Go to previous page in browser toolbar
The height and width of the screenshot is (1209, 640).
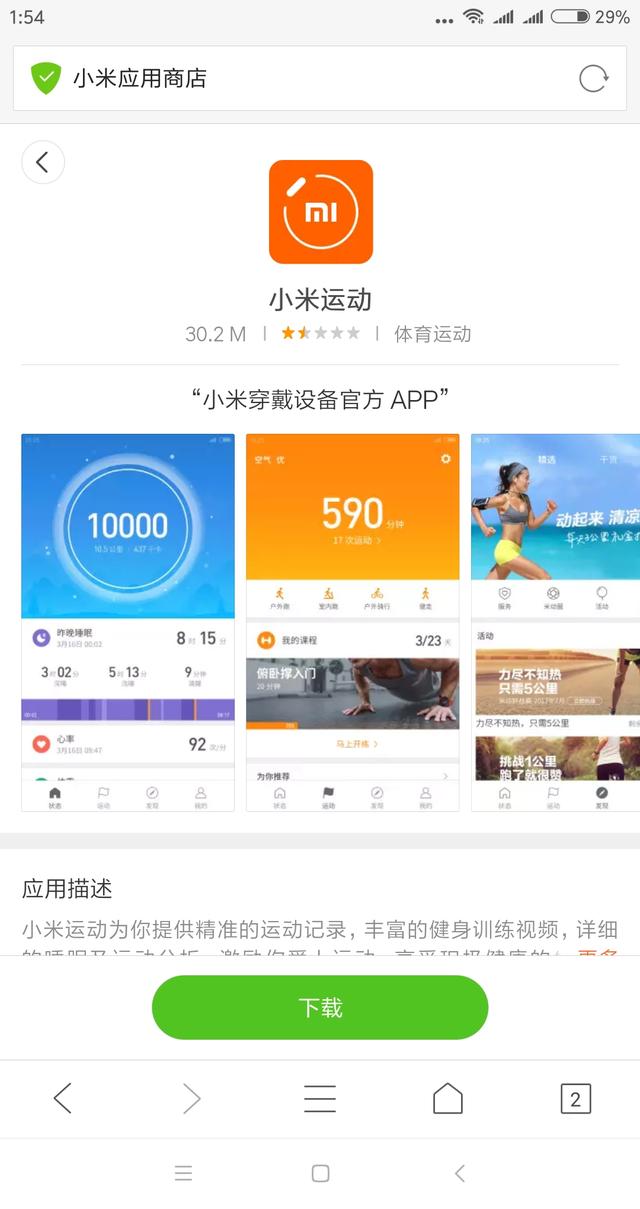click(63, 1099)
